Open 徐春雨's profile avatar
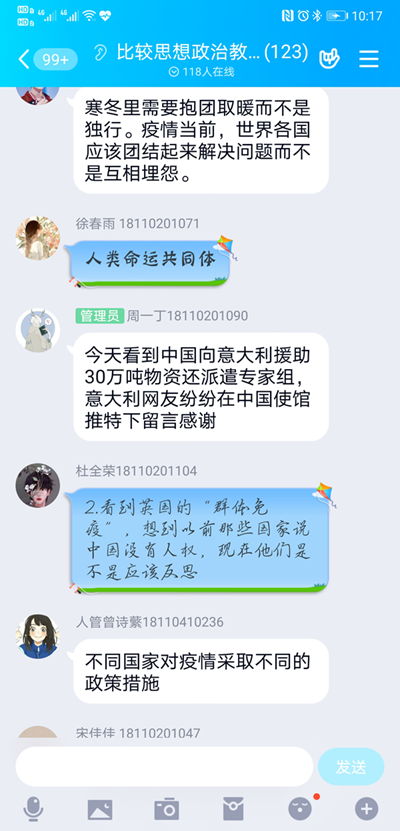Viewport: 400px width, 831px height. click(38, 238)
